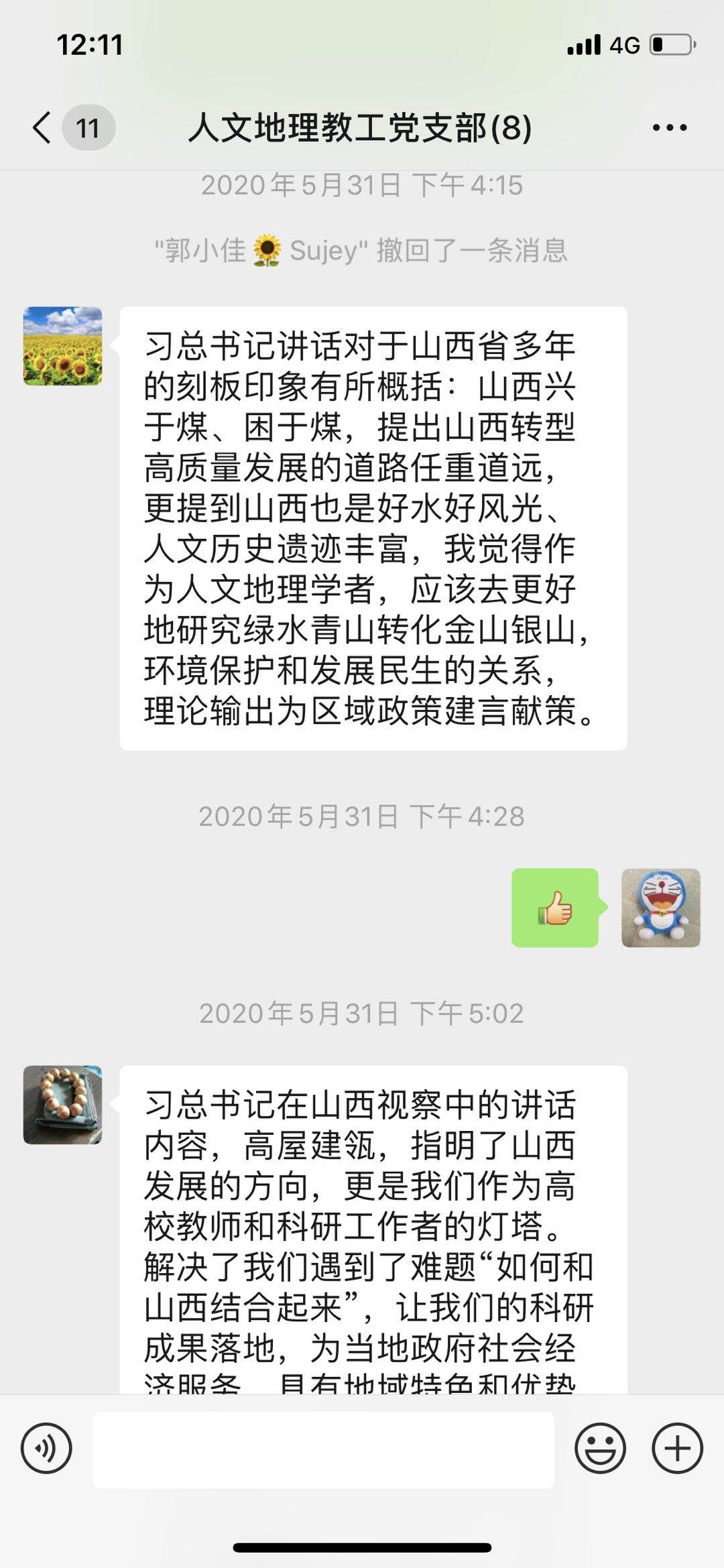Open my Doraemon avatar profile
Image resolution: width=724 pixels, height=1568 pixels.
[x=660, y=908]
